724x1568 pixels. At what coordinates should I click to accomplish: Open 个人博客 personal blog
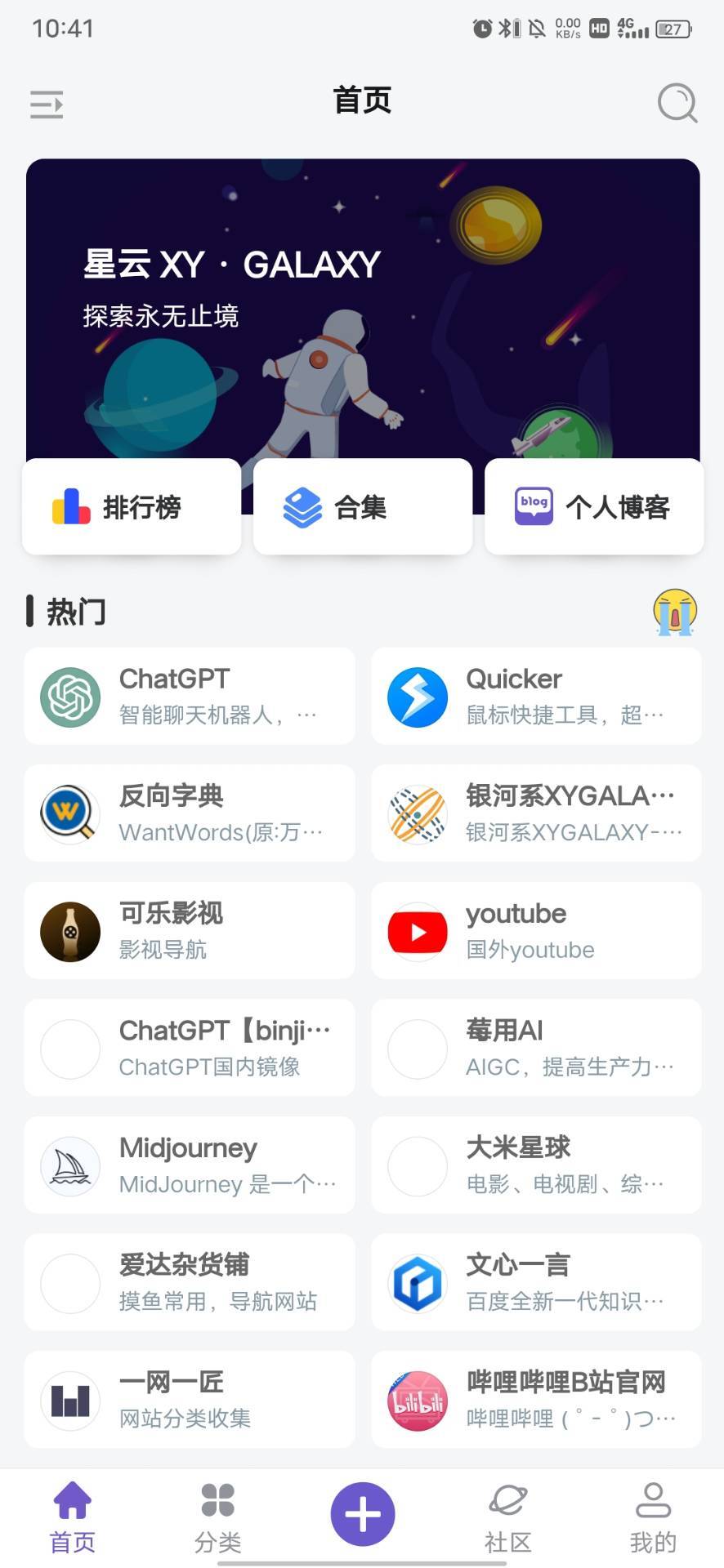[594, 507]
